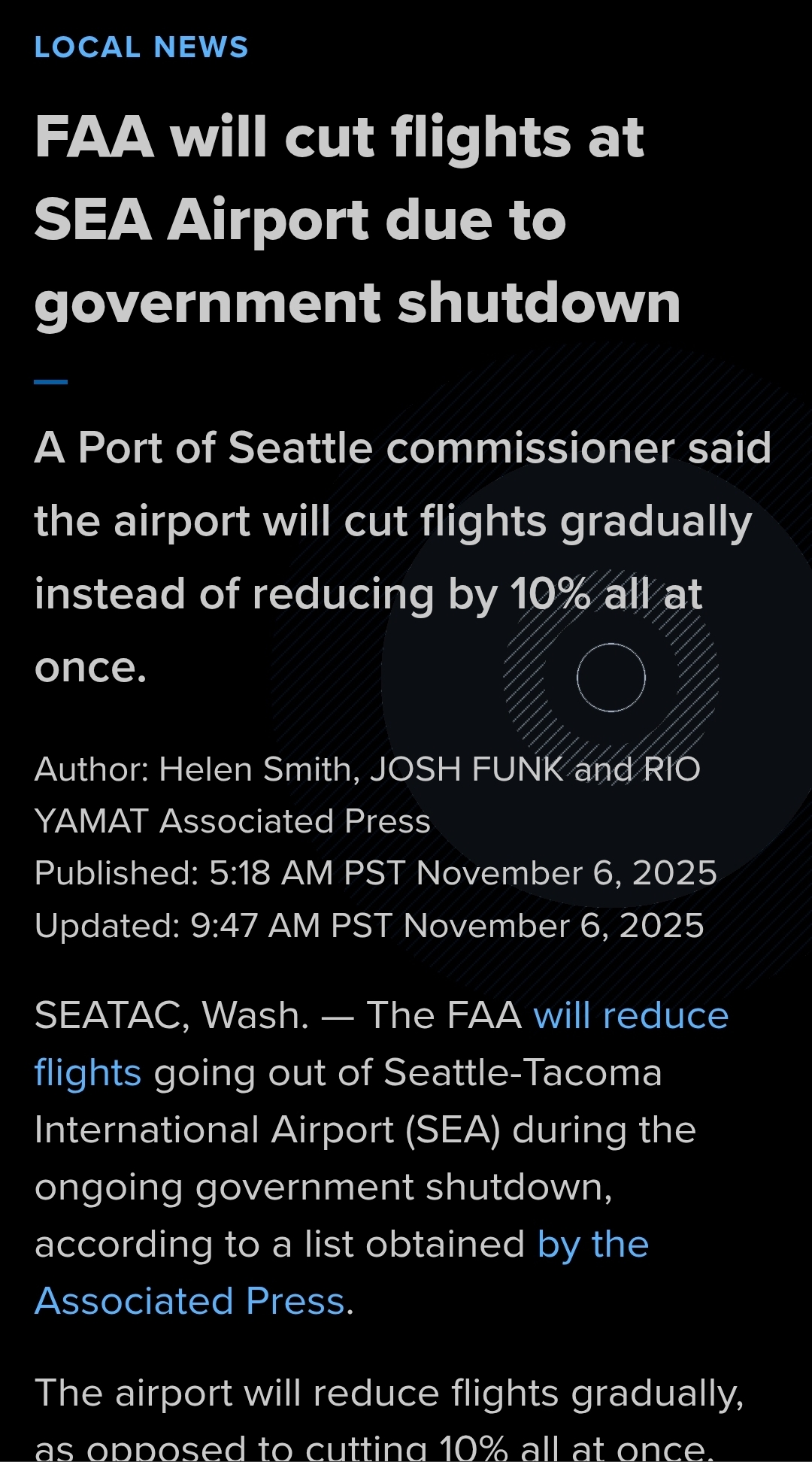
Task: Open the 'by the Associated Press' link
Action: [x=592, y=1244]
